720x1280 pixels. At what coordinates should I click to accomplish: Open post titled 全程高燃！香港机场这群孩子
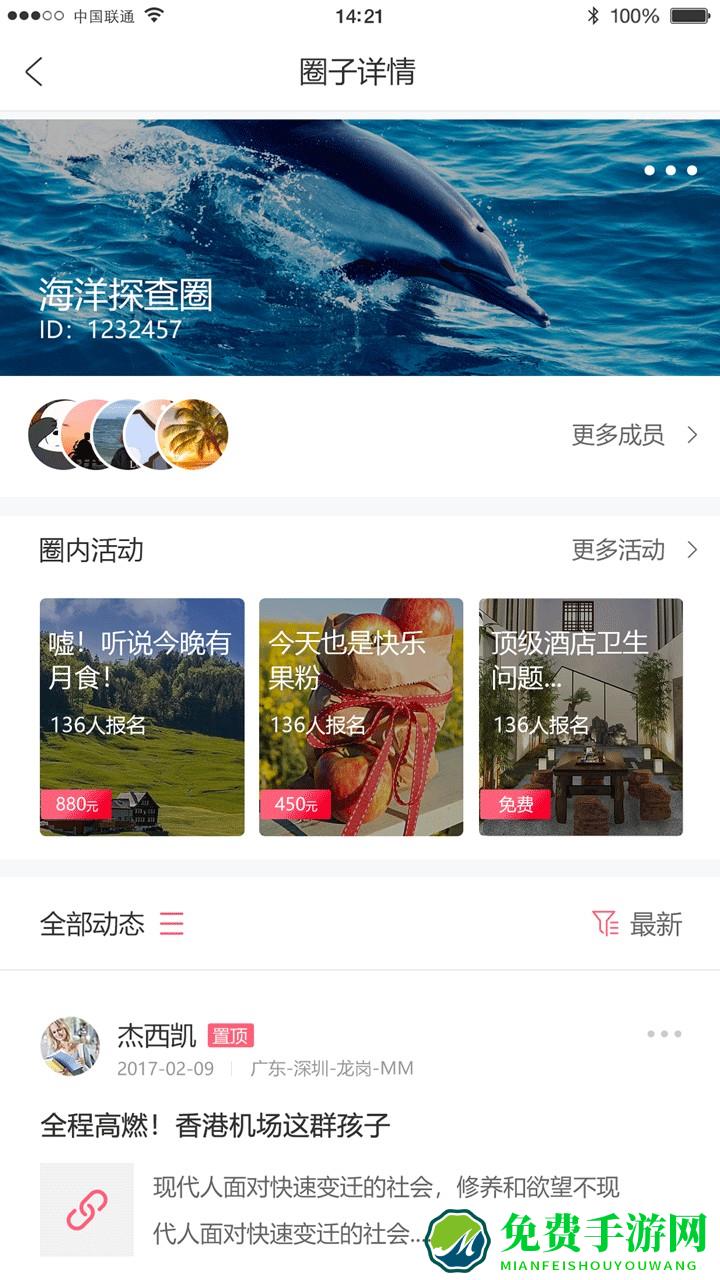[x=216, y=1124]
